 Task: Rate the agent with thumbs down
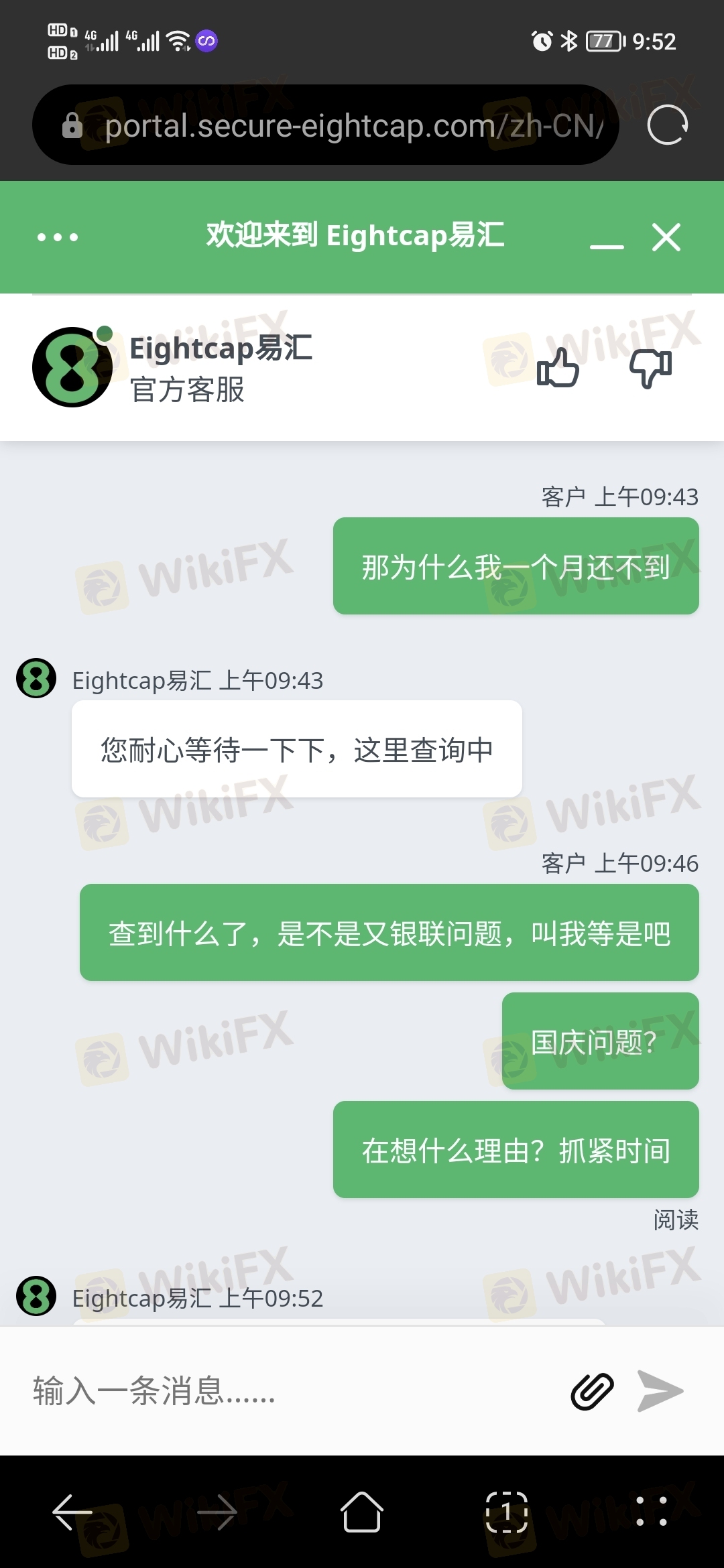click(x=650, y=368)
